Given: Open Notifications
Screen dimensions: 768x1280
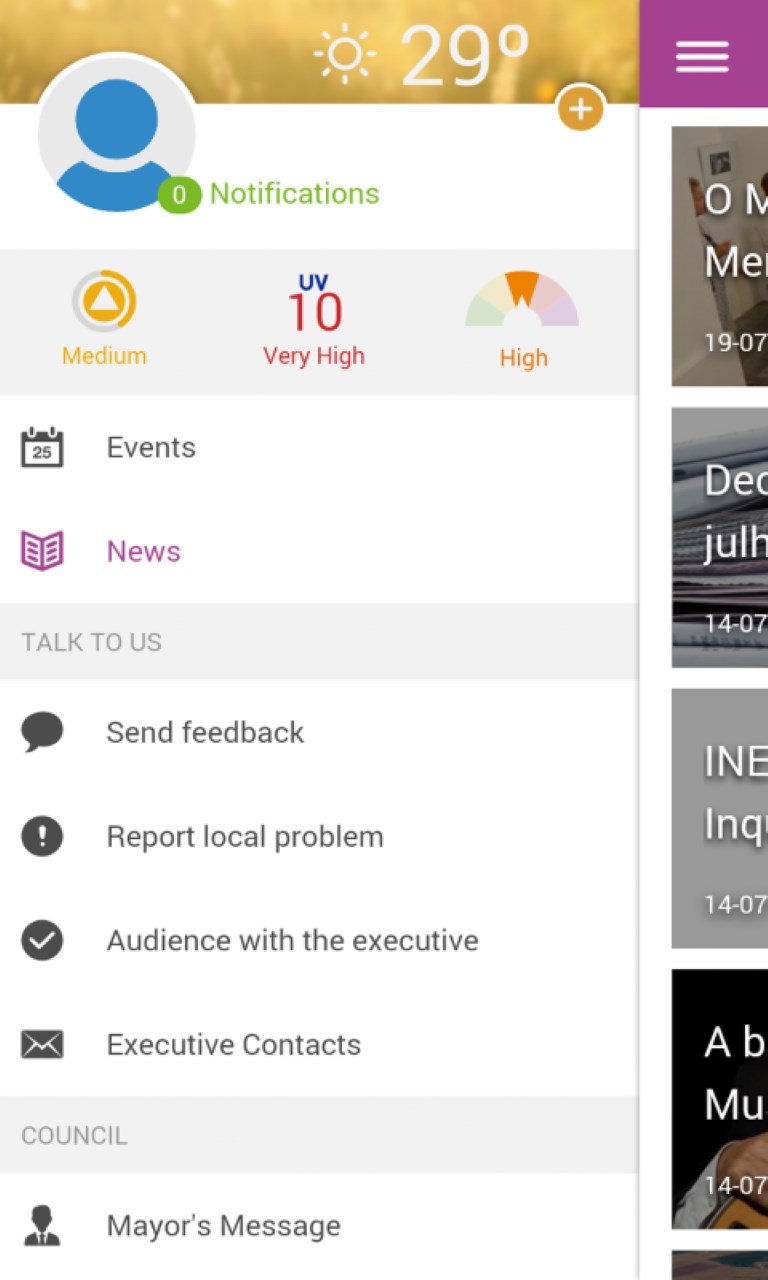Looking at the screenshot, I should tap(293, 193).
